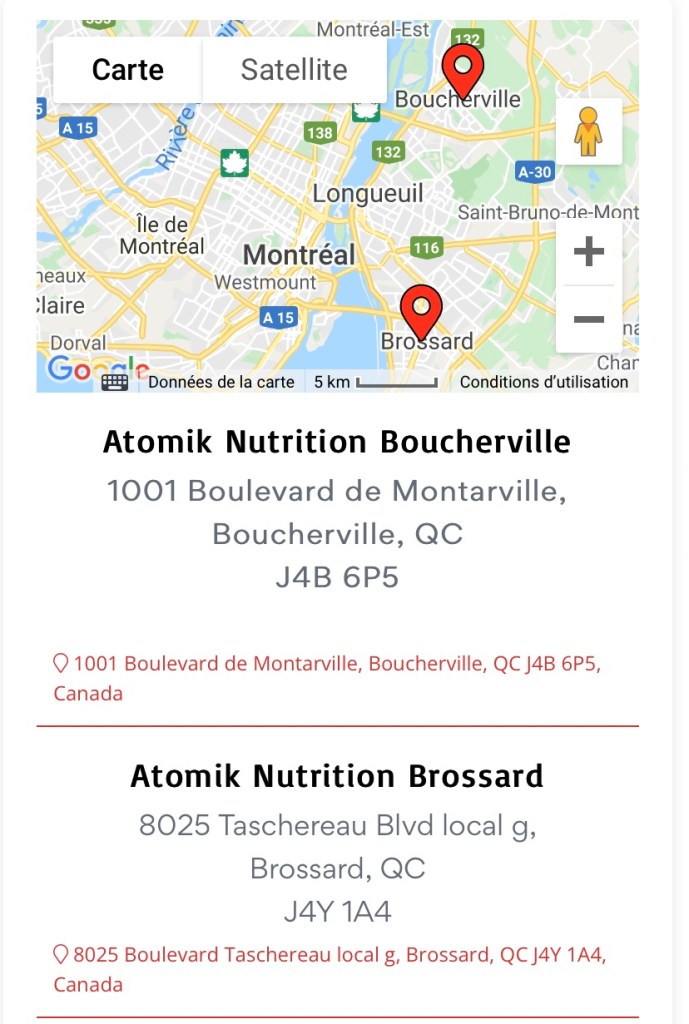
Task: Open the red Boucherville address link
Action: click(336, 664)
